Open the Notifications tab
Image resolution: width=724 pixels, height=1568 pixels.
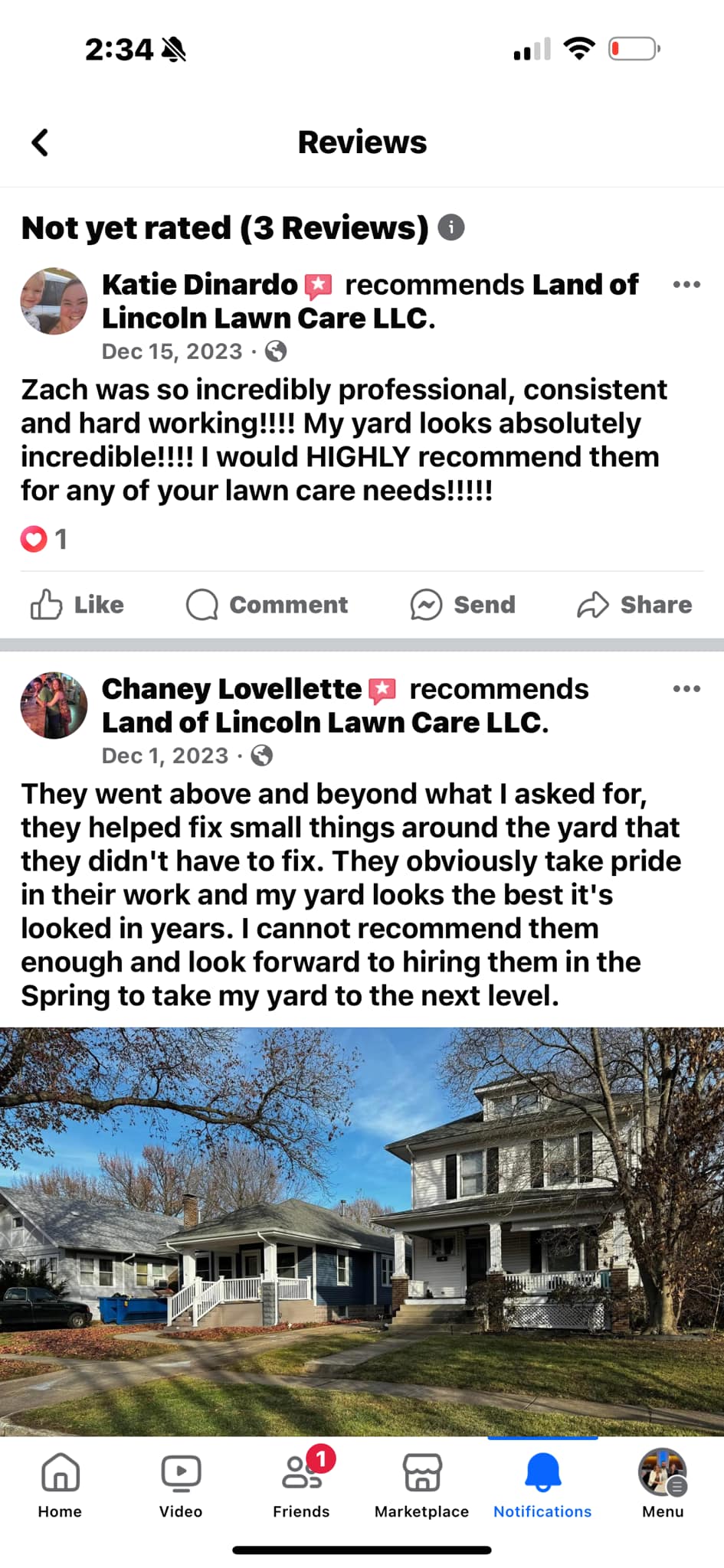[542, 1485]
